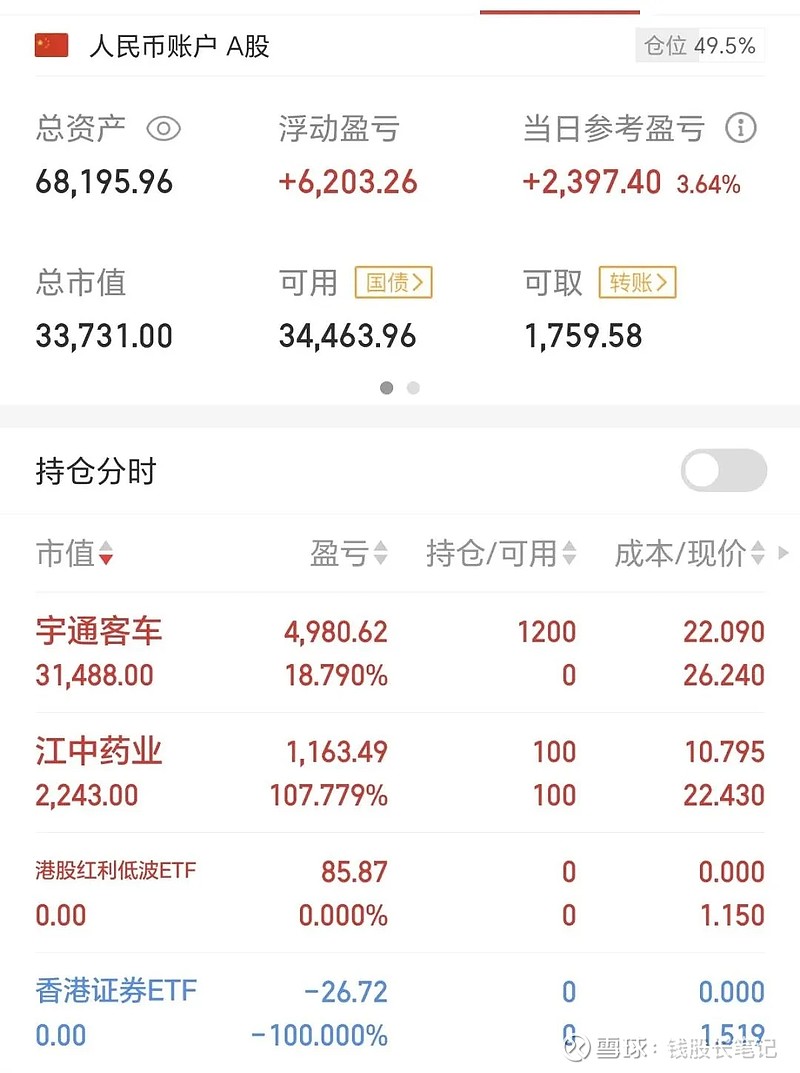
Task: Open 江中药业 holding details
Action: 97,751
